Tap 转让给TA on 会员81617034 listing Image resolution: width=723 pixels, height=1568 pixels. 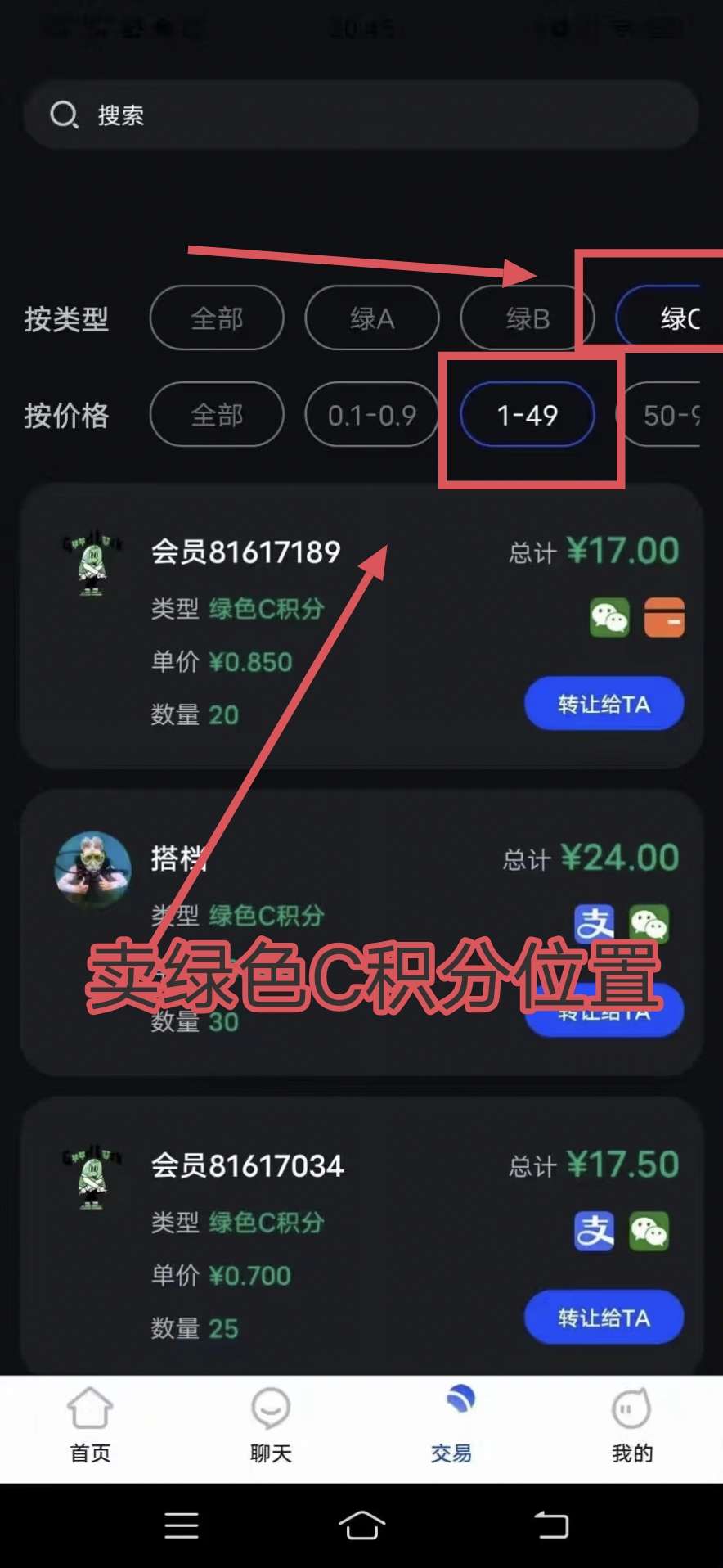604,1318
